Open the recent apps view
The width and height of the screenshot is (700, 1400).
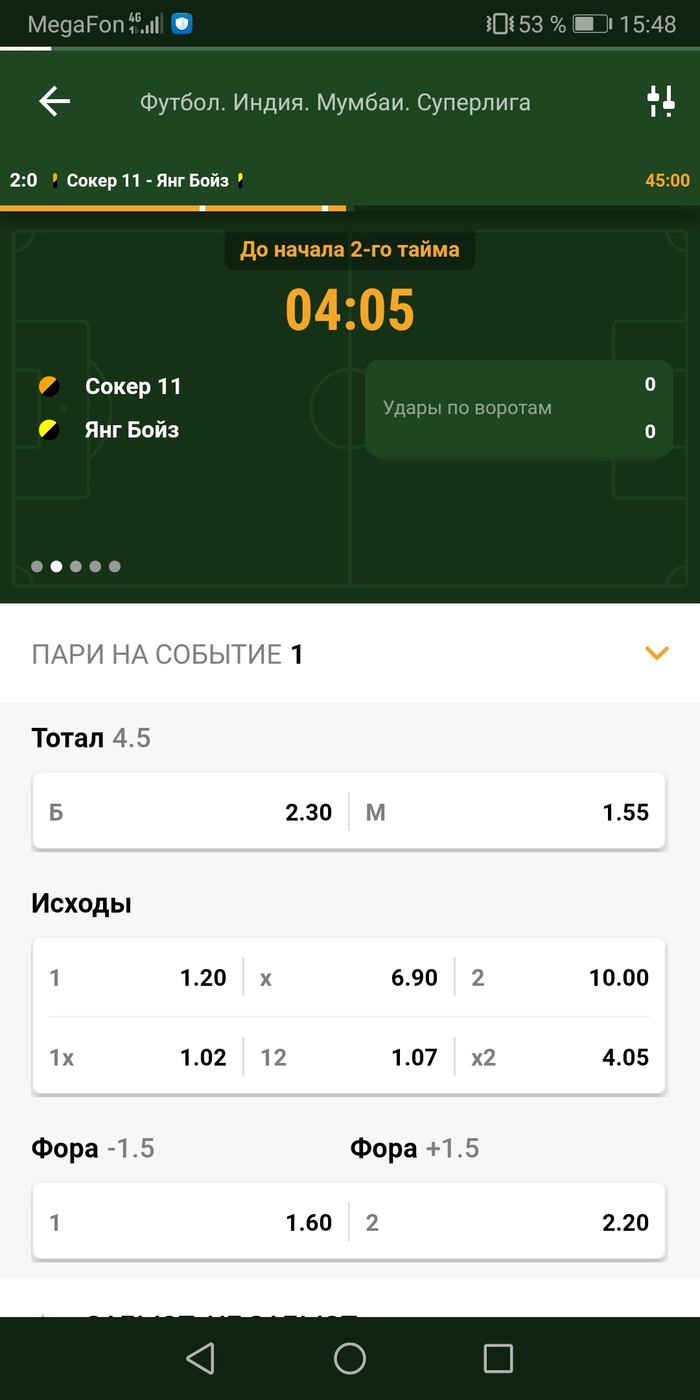498,1357
